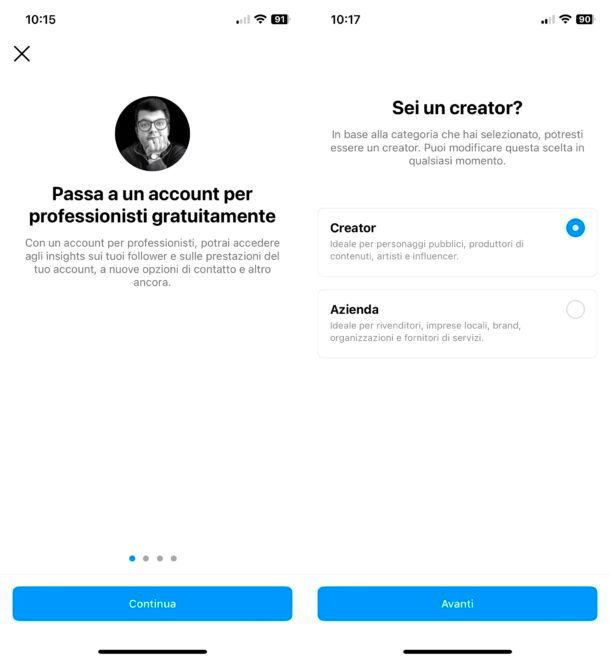Tap the blue Continua button
Image resolution: width=610 pixels, height=660 pixels.
coord(152,604)
